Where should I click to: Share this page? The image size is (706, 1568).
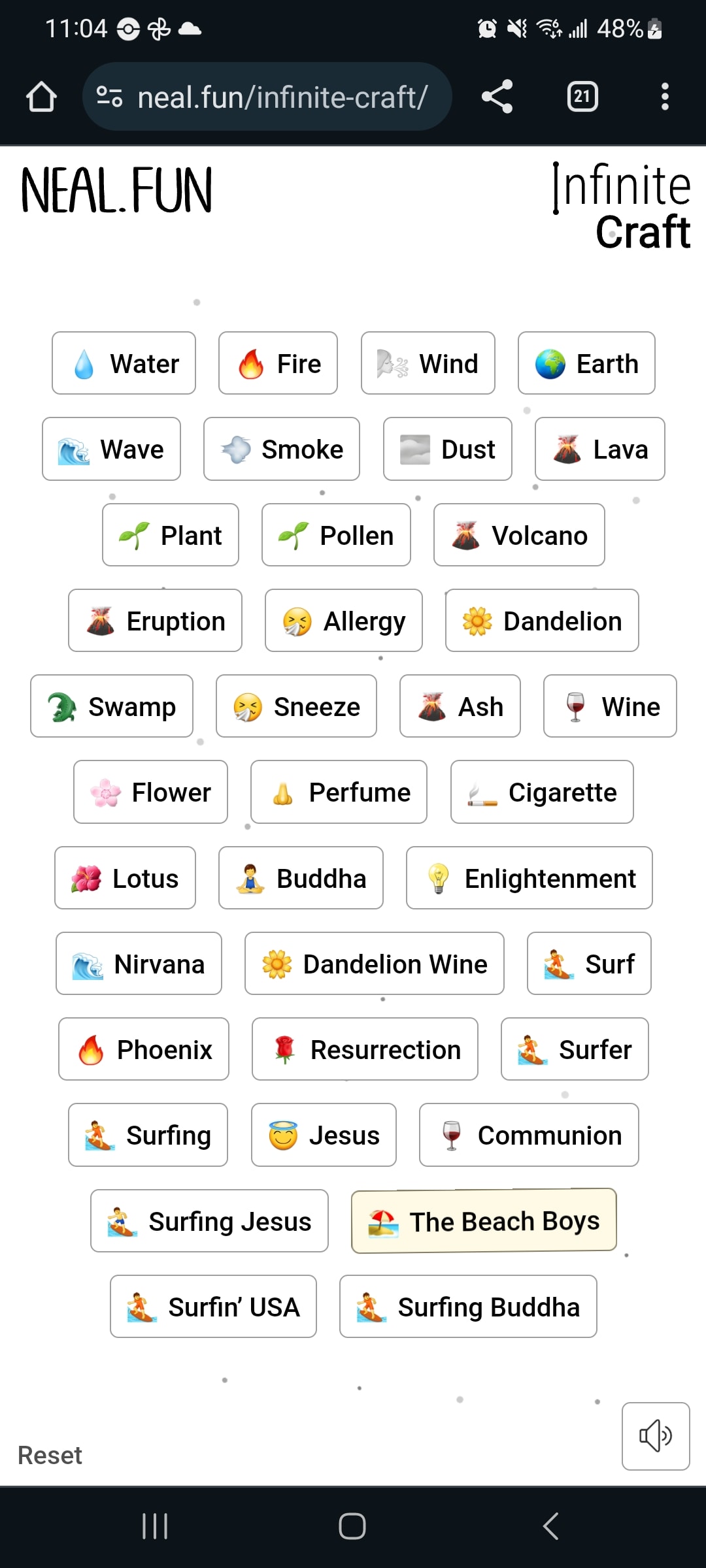tap(497, 97)
